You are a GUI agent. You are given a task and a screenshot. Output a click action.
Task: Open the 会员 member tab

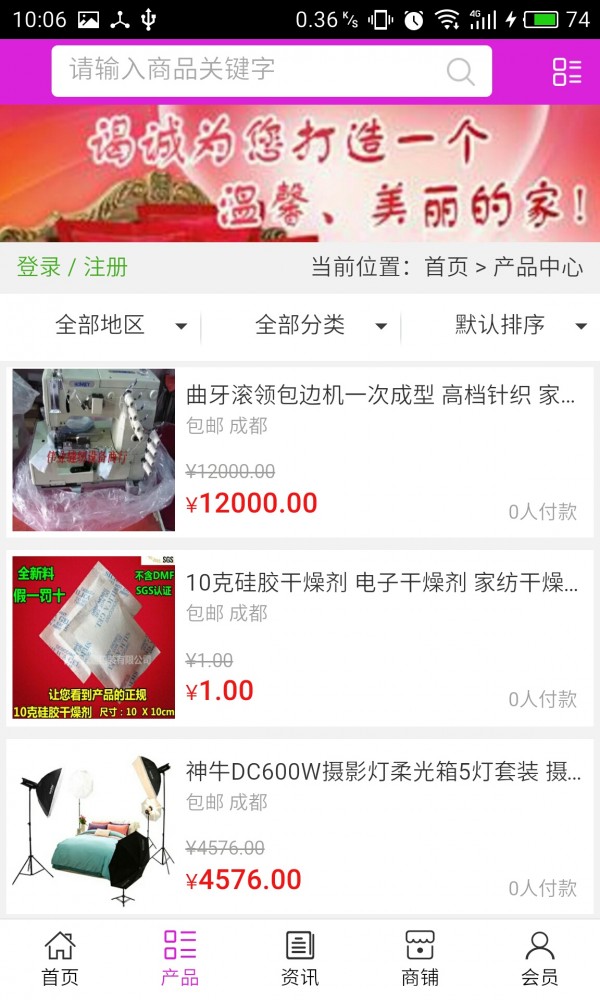[x=540, y=958]
